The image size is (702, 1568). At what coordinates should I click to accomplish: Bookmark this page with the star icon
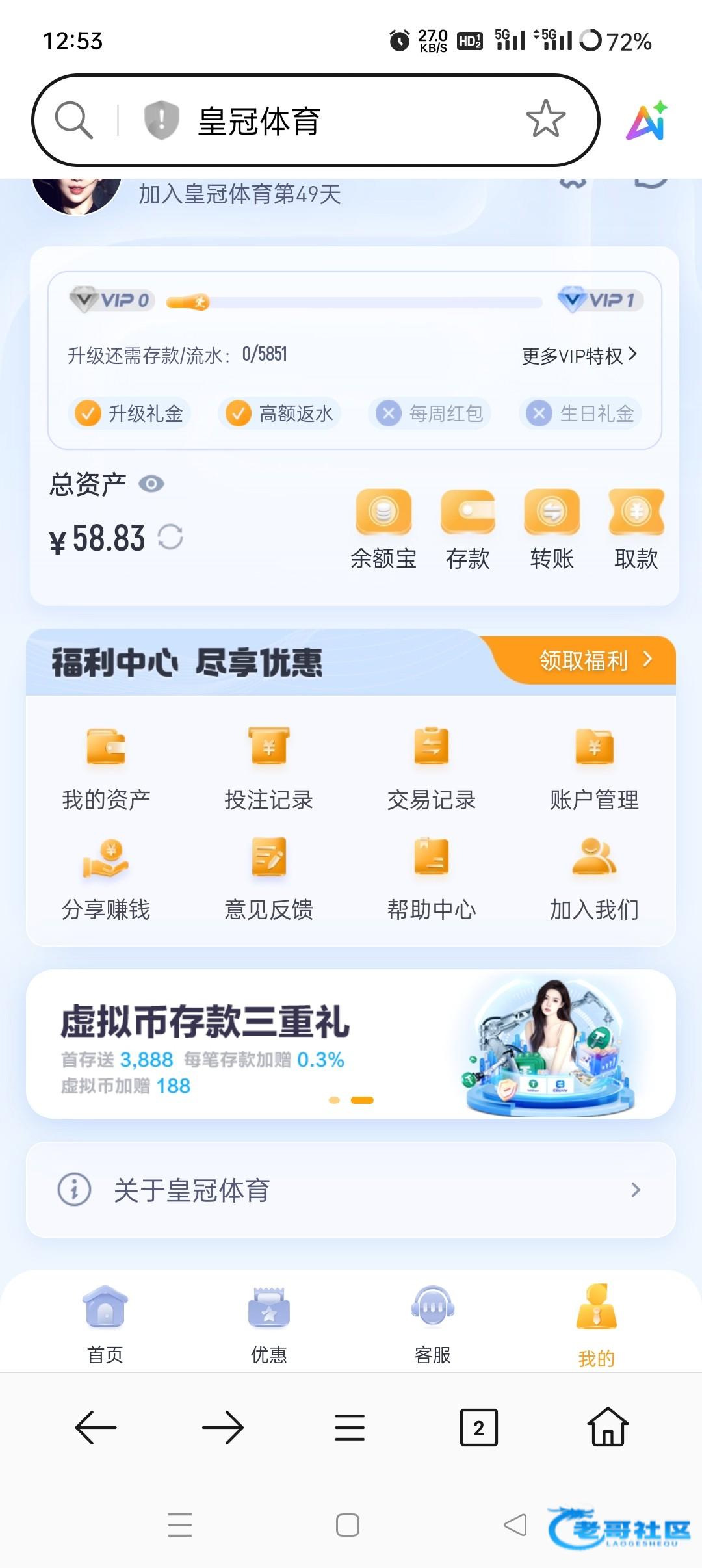545,119
